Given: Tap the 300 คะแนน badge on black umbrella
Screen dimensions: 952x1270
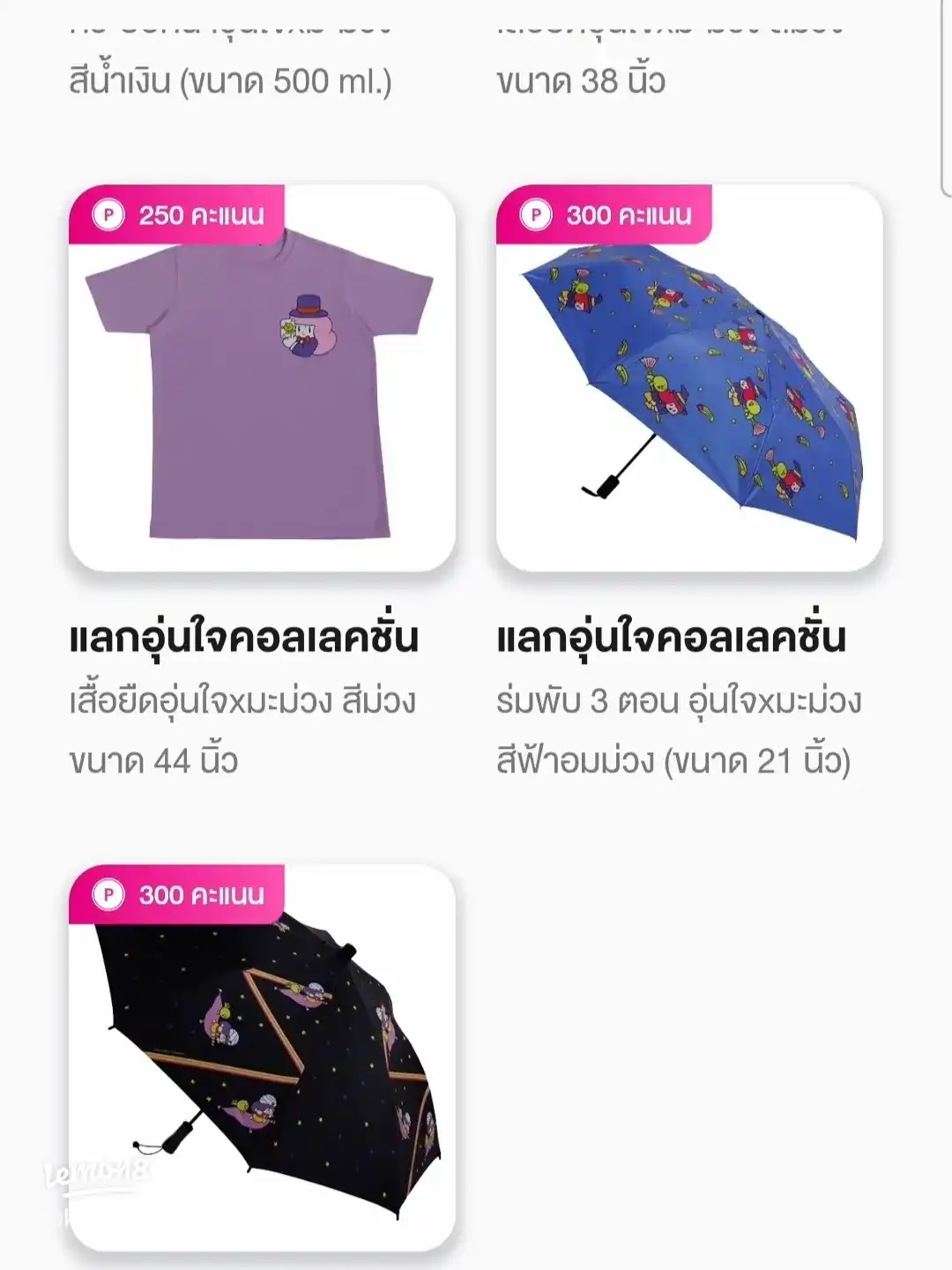Looking at the screenshot, I should point(176,896).
